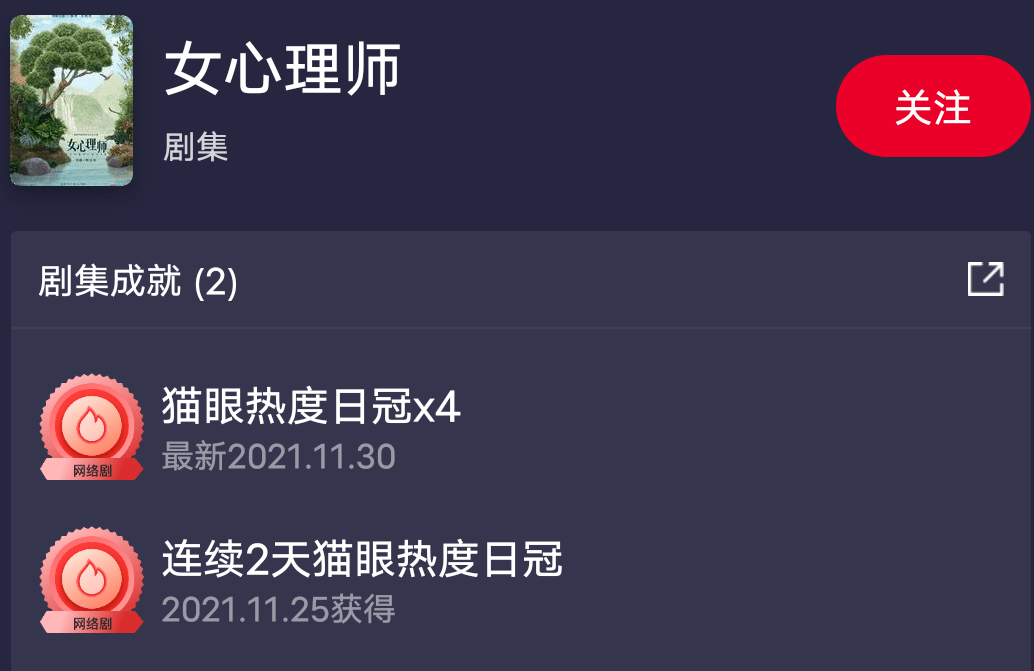Follow the series with the 关注 button
This screenshot has width=1034, height=671.
click(x=932, y=107)
